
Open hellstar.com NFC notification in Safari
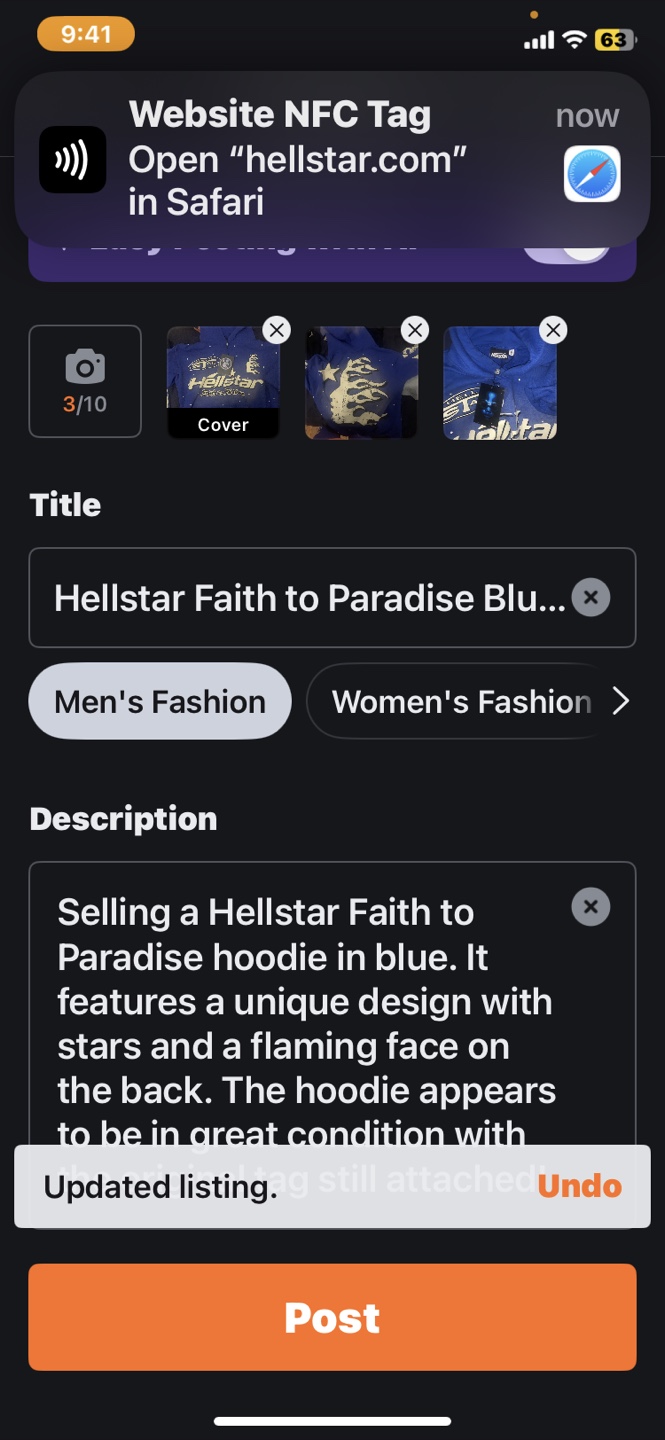[x=330, y=160]
